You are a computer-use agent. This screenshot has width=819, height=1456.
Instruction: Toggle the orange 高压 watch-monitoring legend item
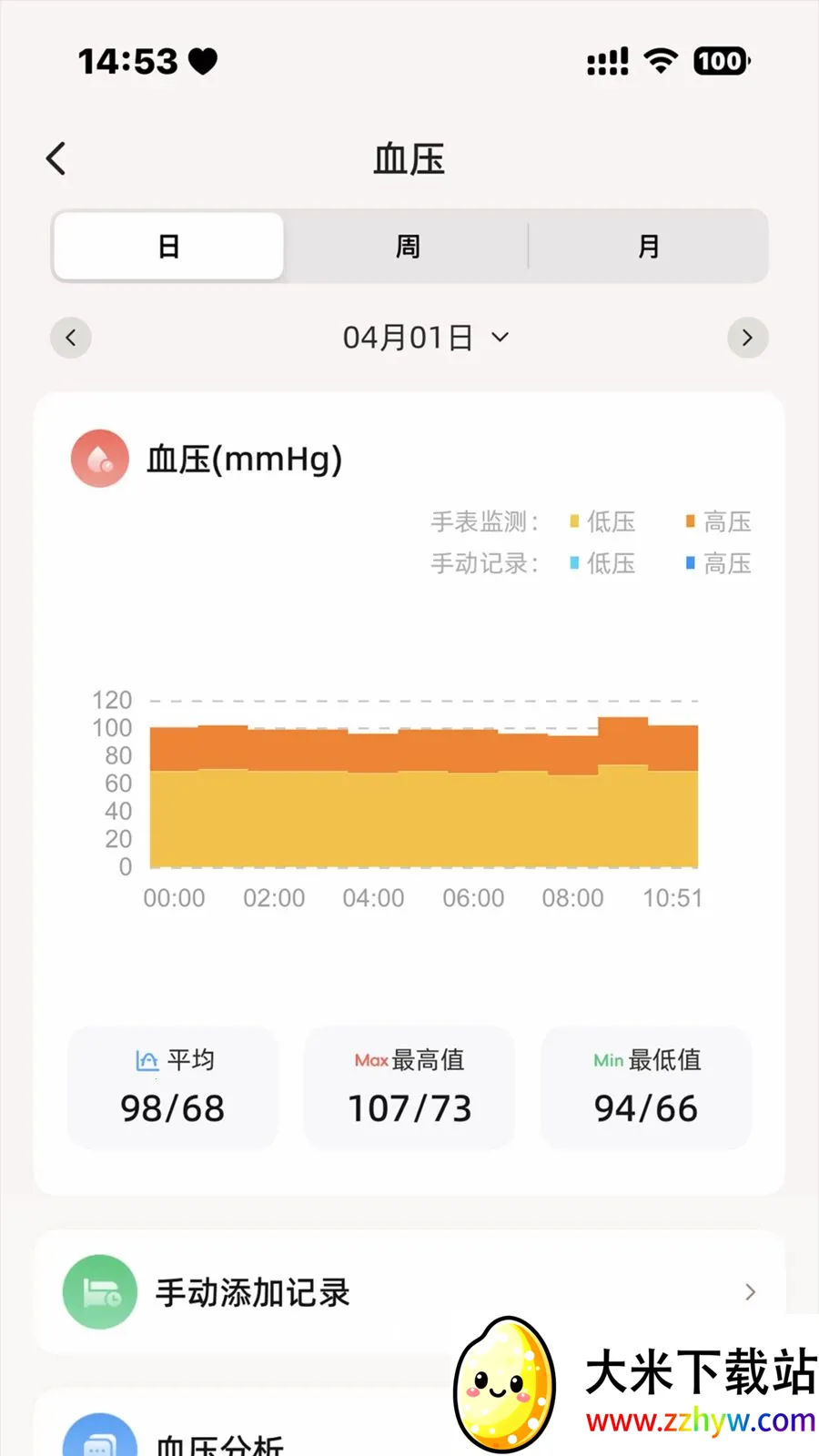pos(718,521)
